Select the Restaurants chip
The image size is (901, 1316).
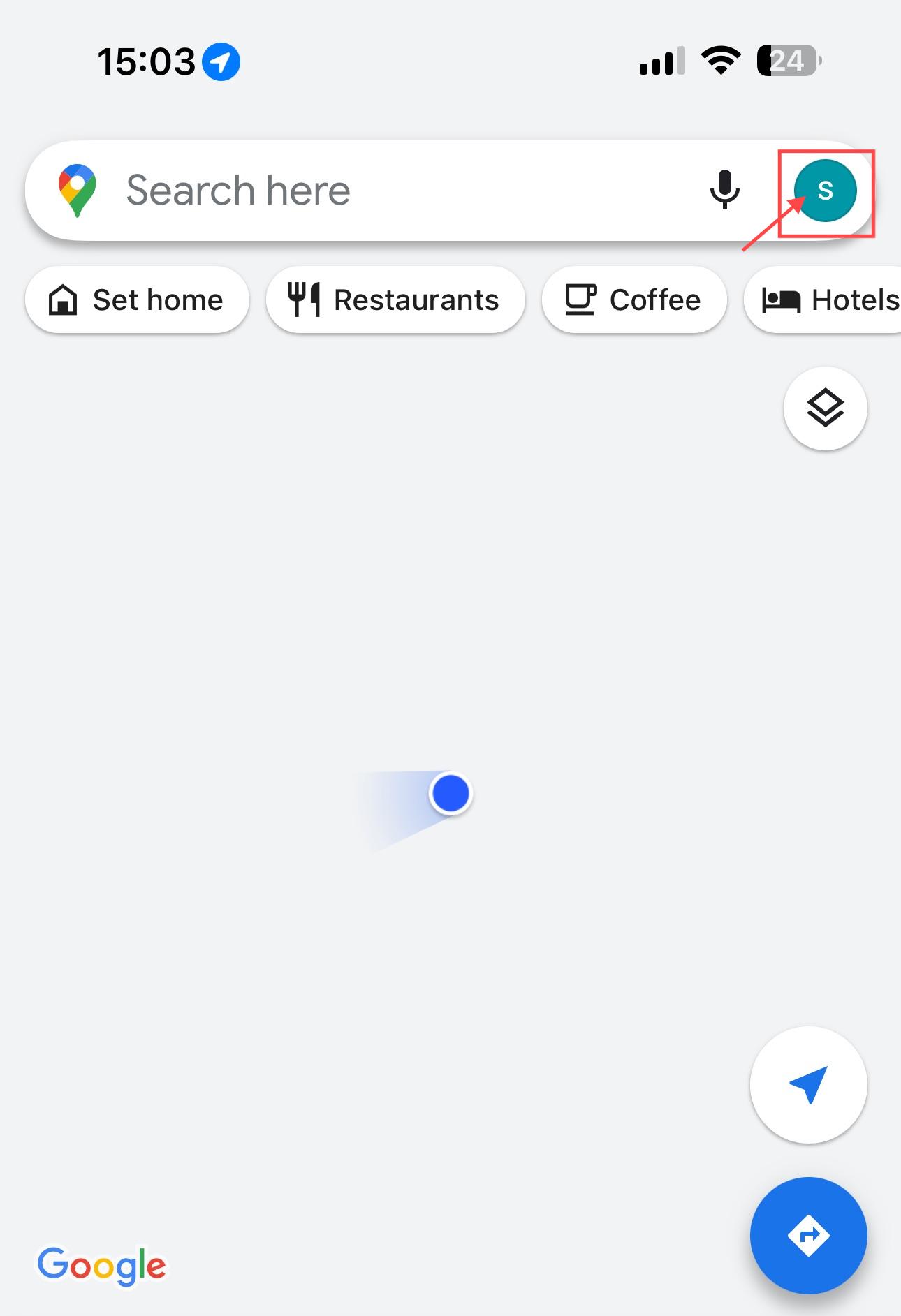click(395, 300)
